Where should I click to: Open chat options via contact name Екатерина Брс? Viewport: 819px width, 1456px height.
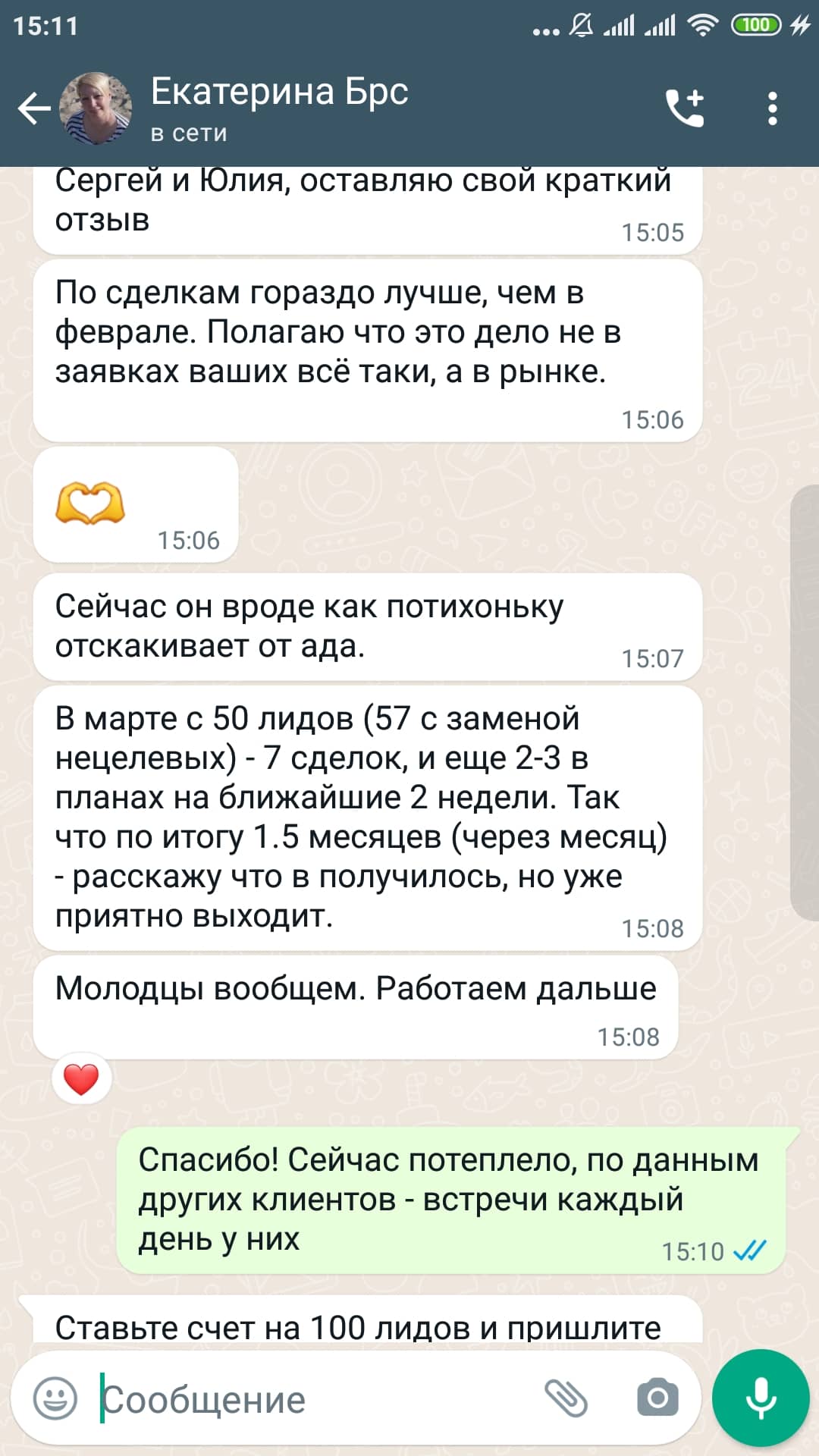click(x=278, y=91)
